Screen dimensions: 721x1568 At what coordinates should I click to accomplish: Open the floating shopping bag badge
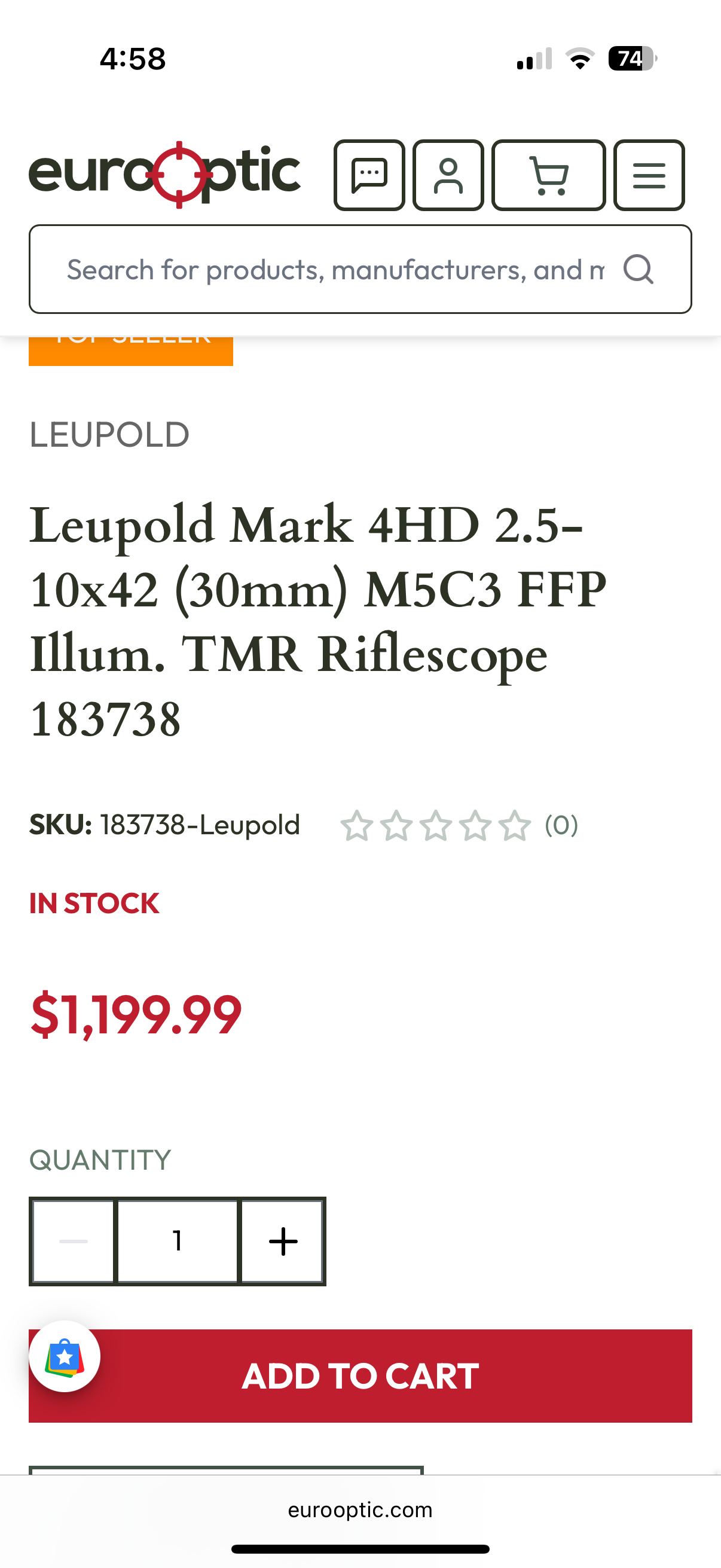coord(65,1357)
